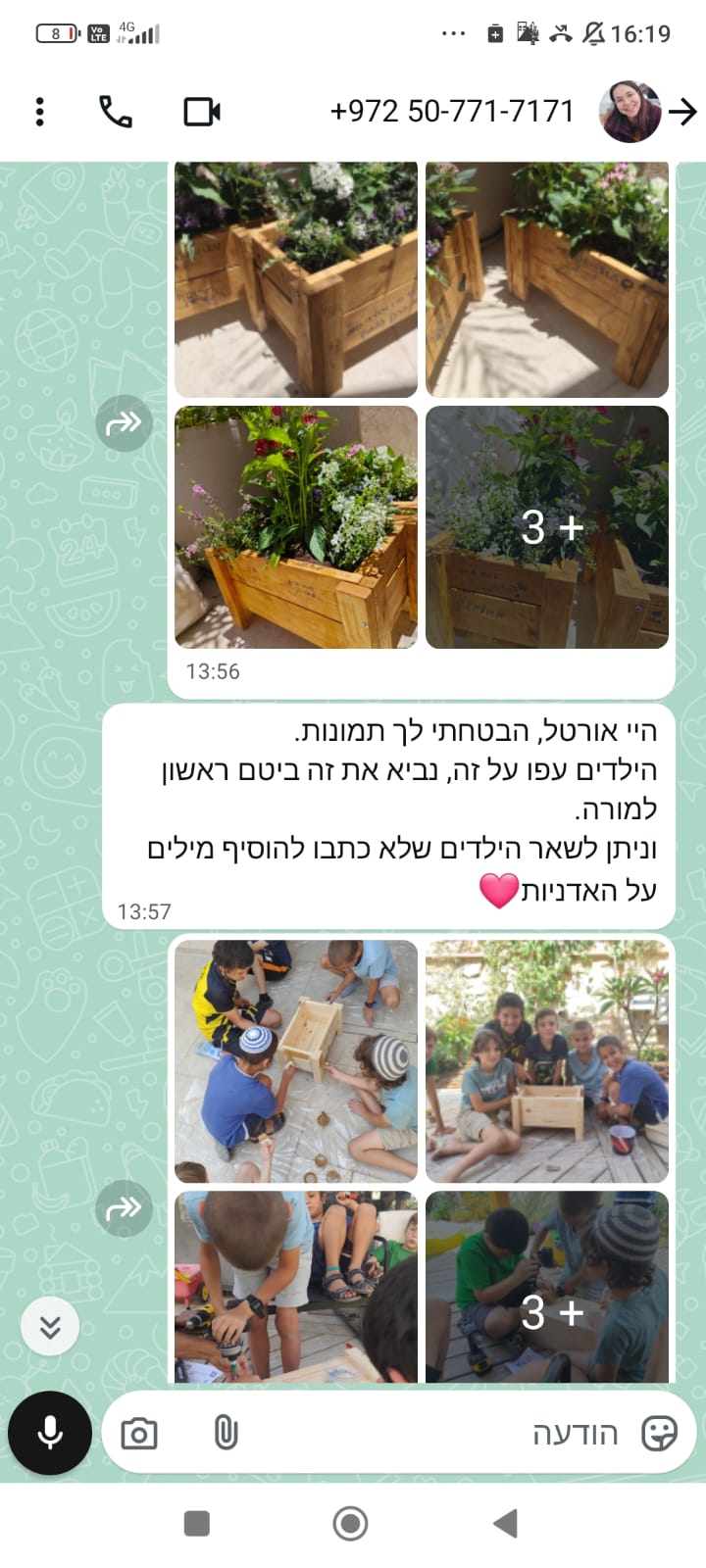This screenshot has height=1568, width=706.
Task: Start a video call
Action: coord(202,112)
